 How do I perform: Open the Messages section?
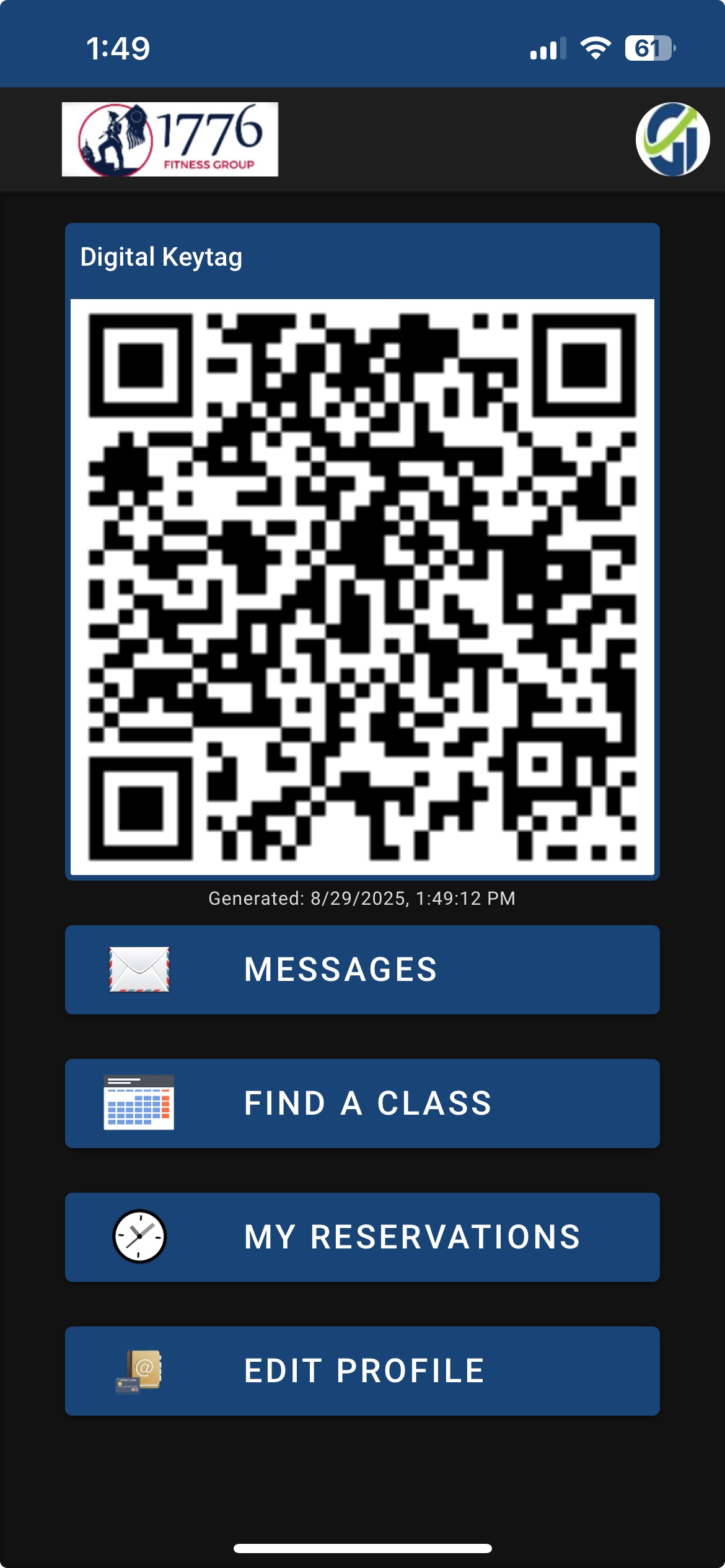coord(362,970)
